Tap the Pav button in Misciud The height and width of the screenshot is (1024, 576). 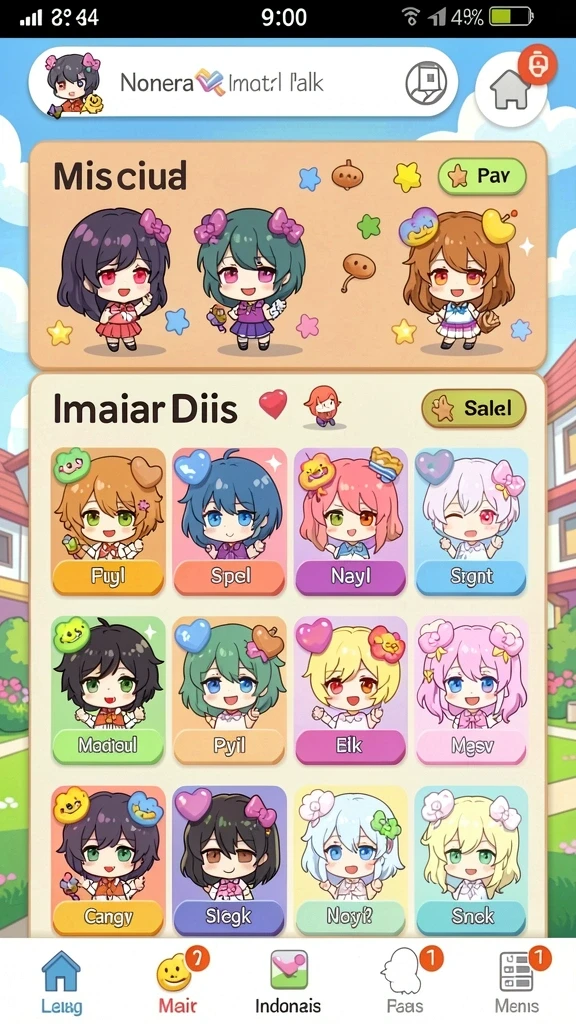click(482, 176)
